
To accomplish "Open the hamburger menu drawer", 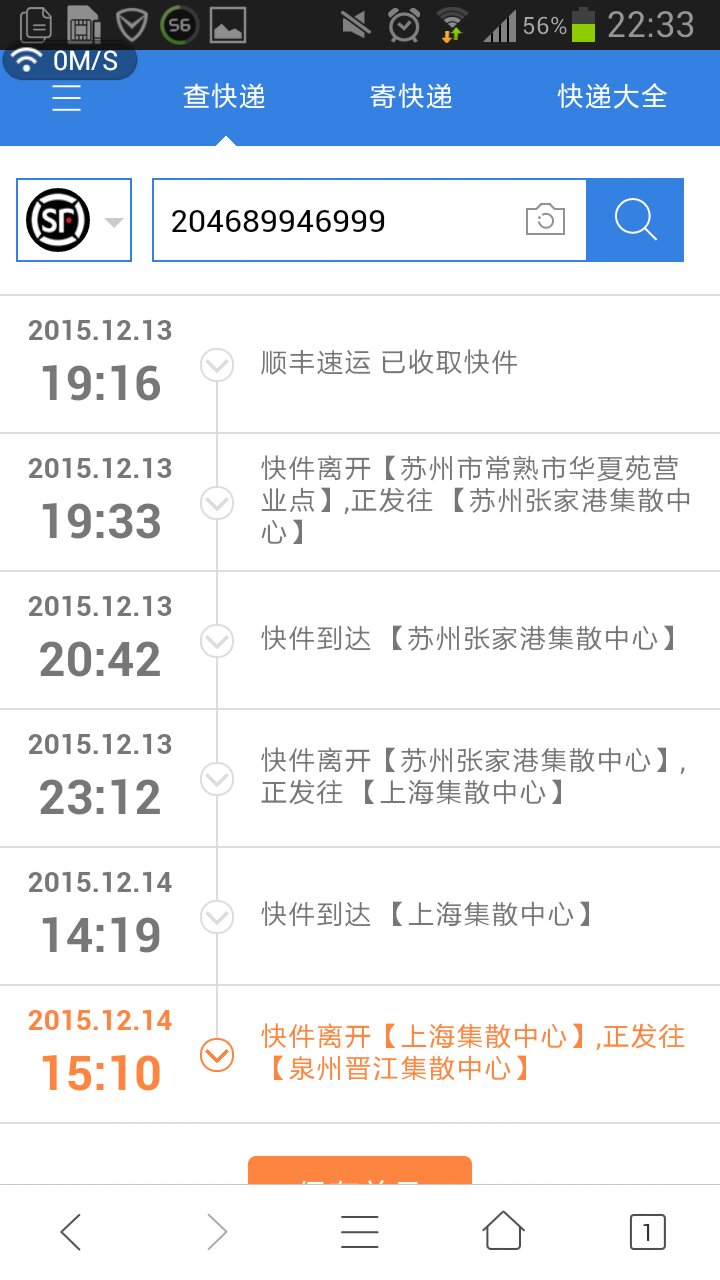I will (x=66, y=98).
